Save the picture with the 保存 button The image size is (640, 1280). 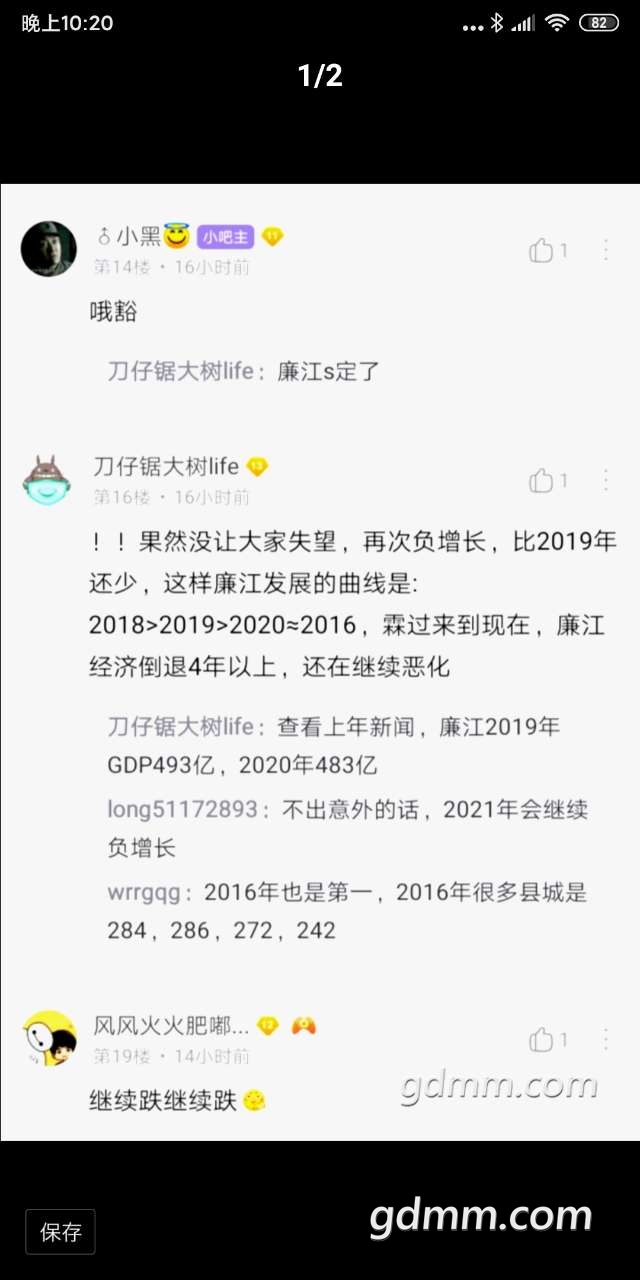click(x=60, y=1231)
